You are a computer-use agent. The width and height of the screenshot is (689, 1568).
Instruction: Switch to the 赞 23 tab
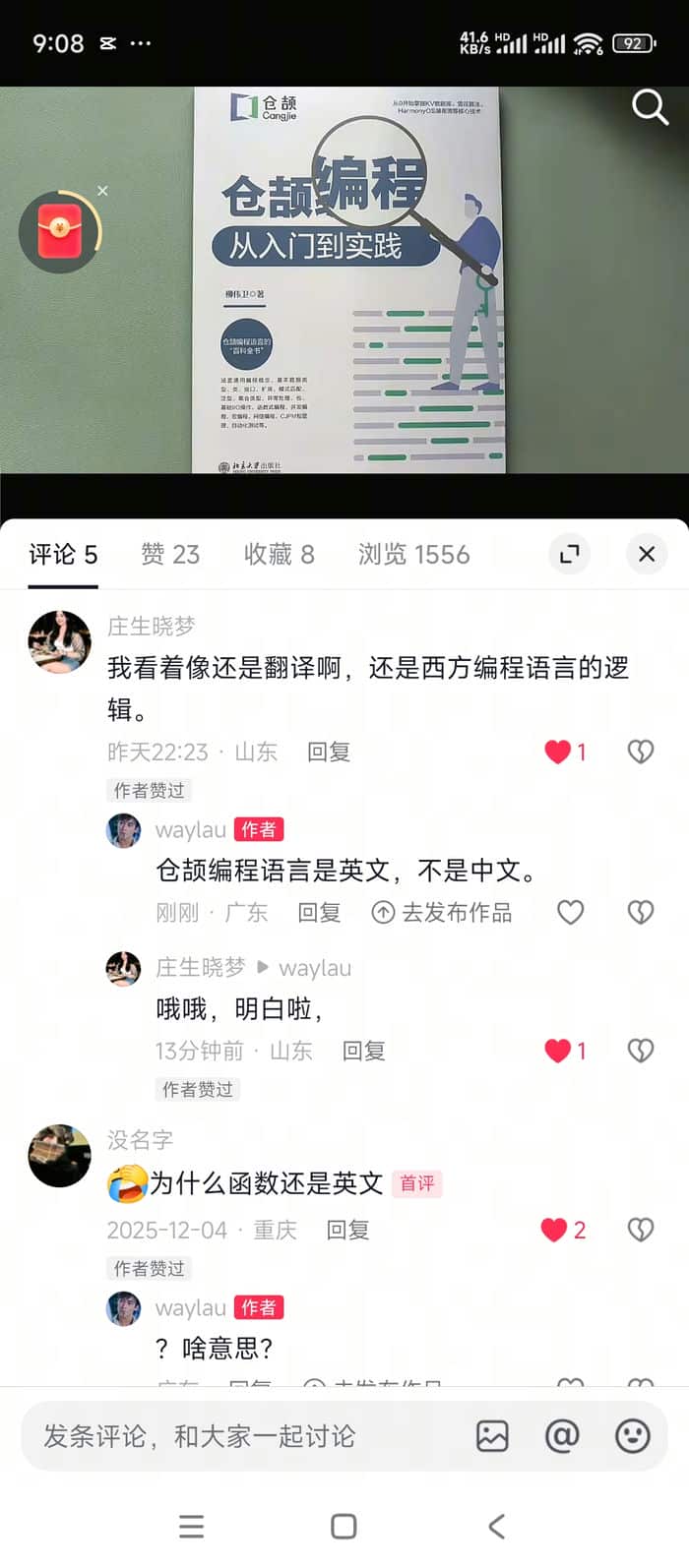click(x=170, y=555)
